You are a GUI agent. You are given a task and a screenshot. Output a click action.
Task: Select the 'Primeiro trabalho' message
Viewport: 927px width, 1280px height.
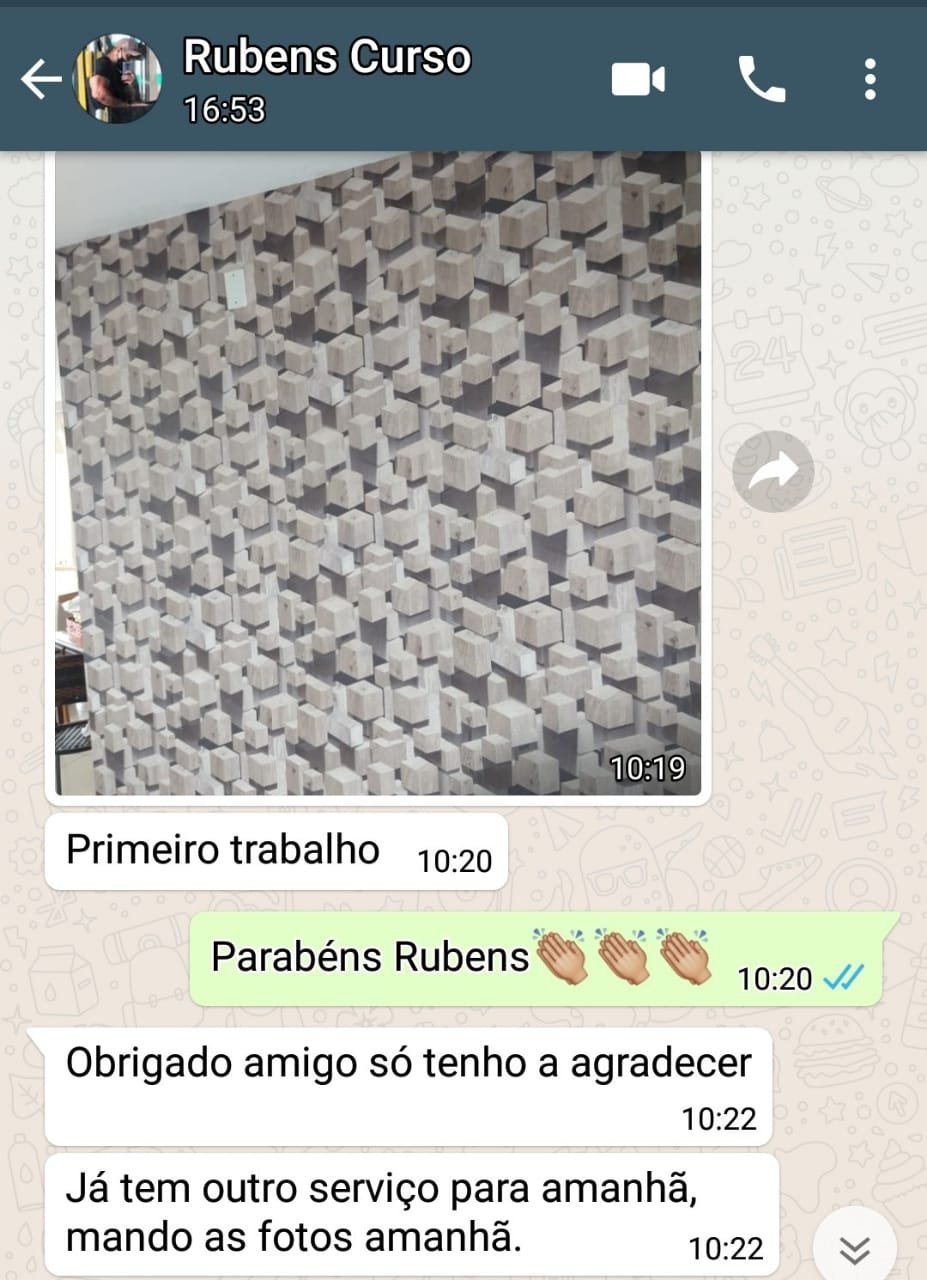point(222,849)
